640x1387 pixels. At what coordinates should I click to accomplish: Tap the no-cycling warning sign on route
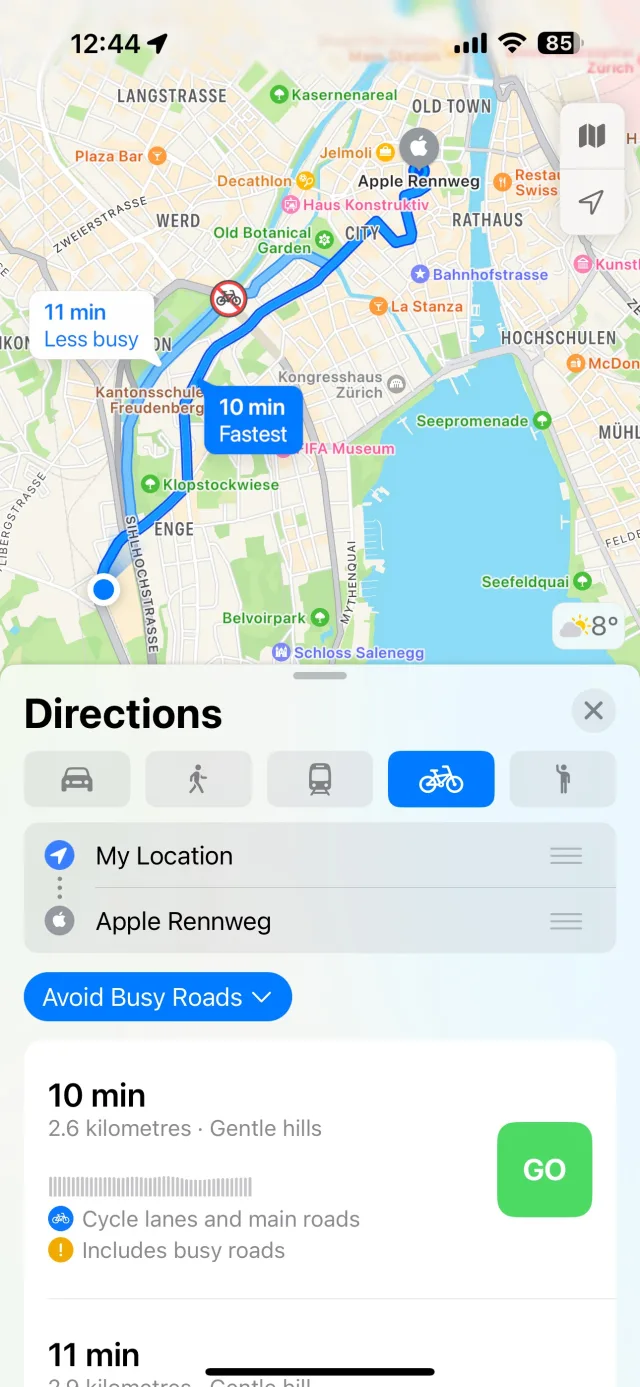pos(229,297)
